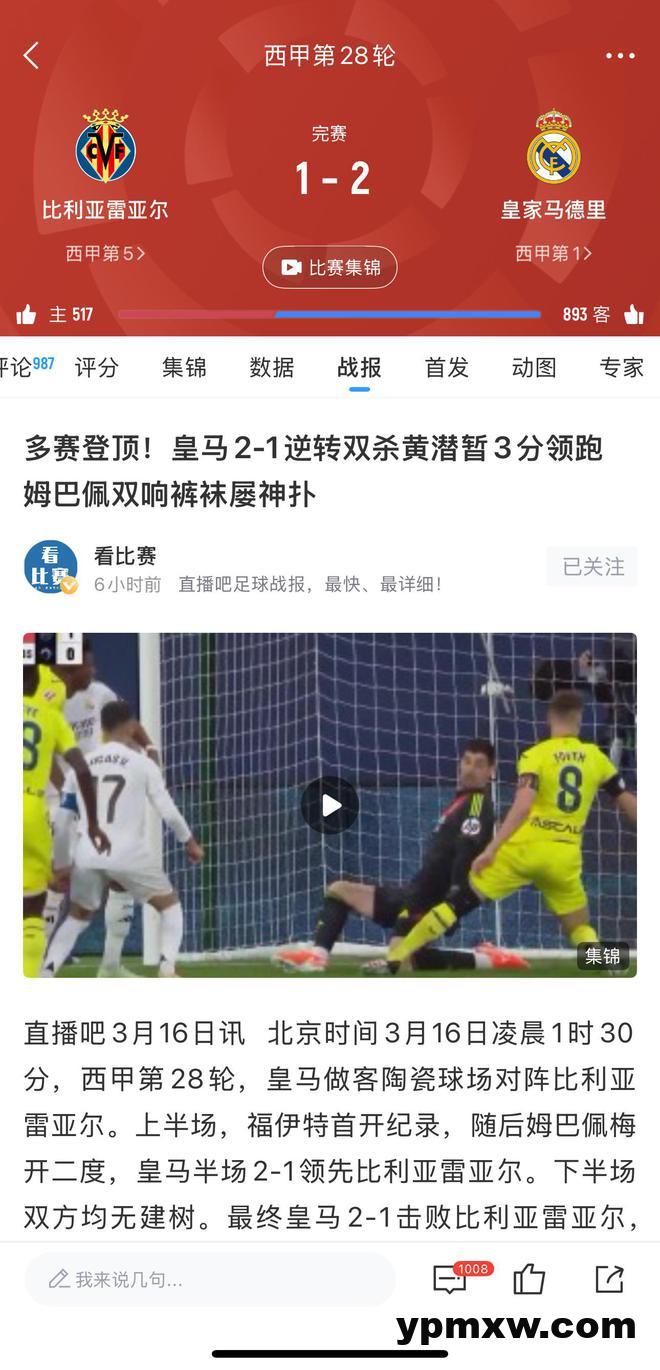Switch to the 集锦 tab
Screen dimensions: 660x1370
[x=184, y=367]
